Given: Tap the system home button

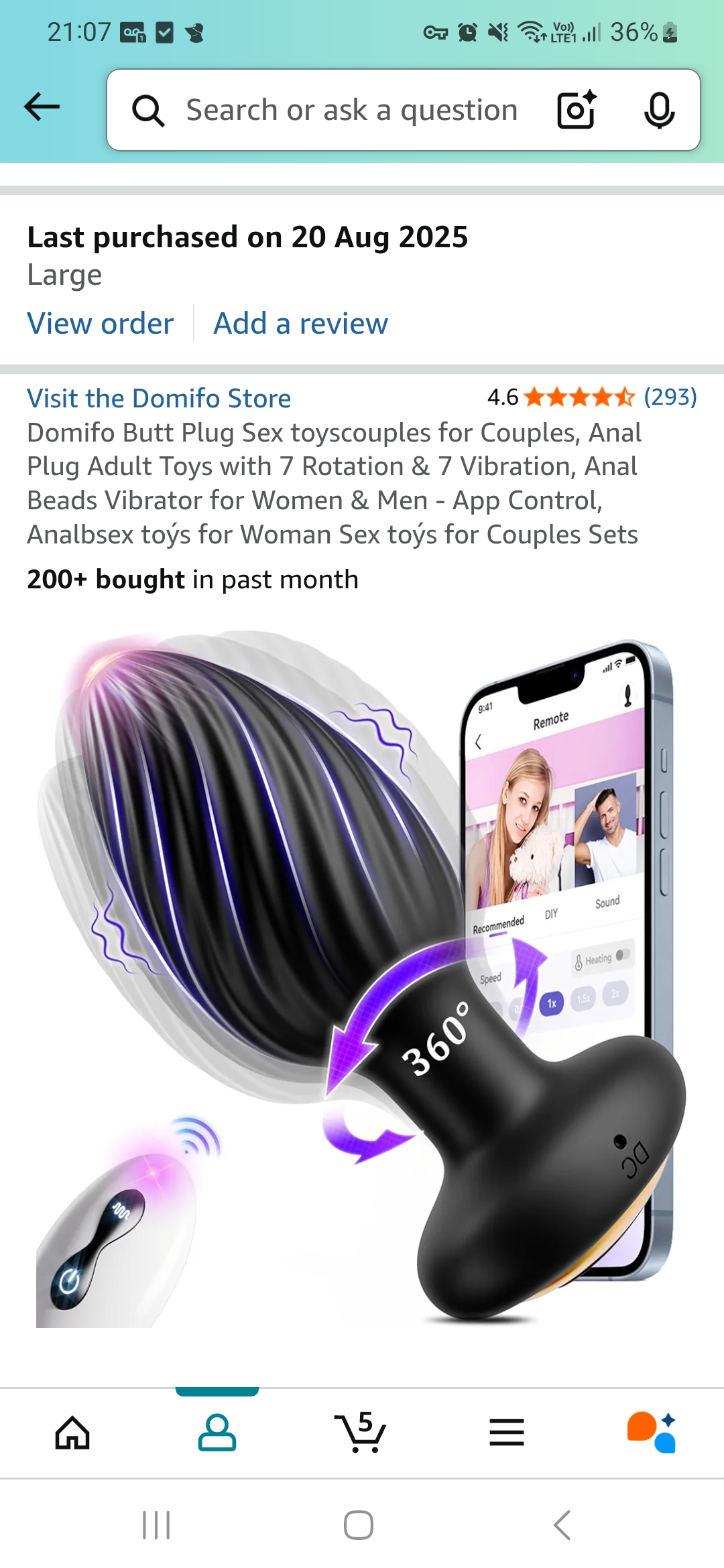Looking at the screenshot, I should (x=359, y=1525).
